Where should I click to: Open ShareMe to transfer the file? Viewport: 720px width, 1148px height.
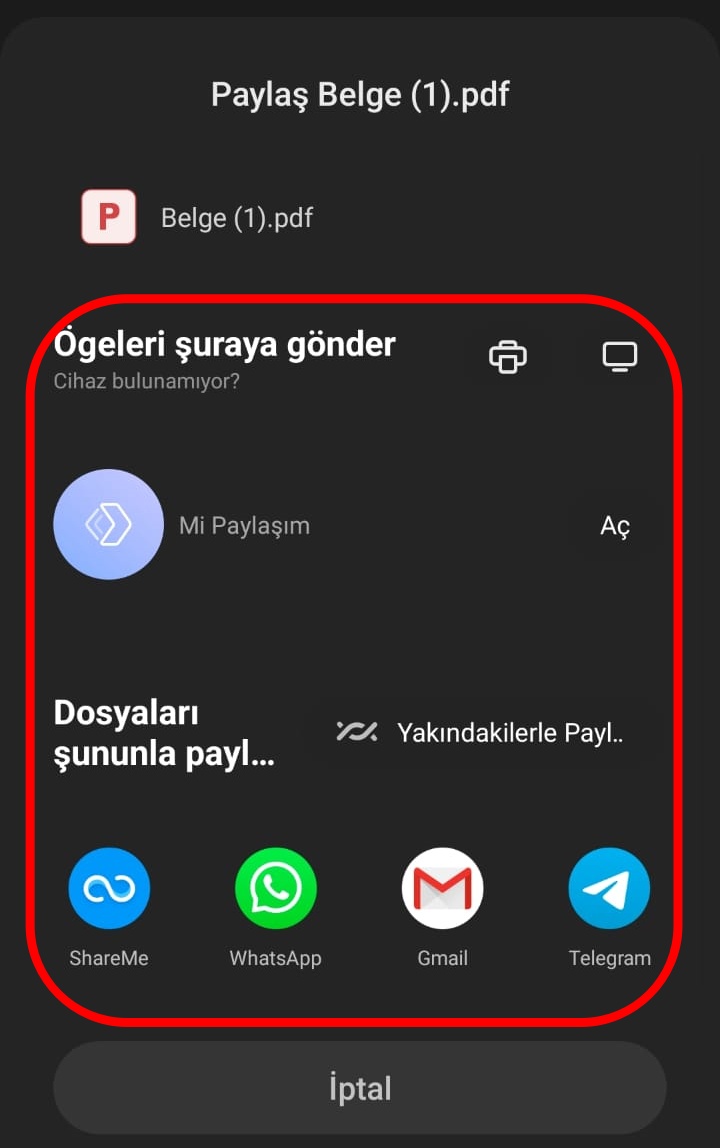coord(108,888)
